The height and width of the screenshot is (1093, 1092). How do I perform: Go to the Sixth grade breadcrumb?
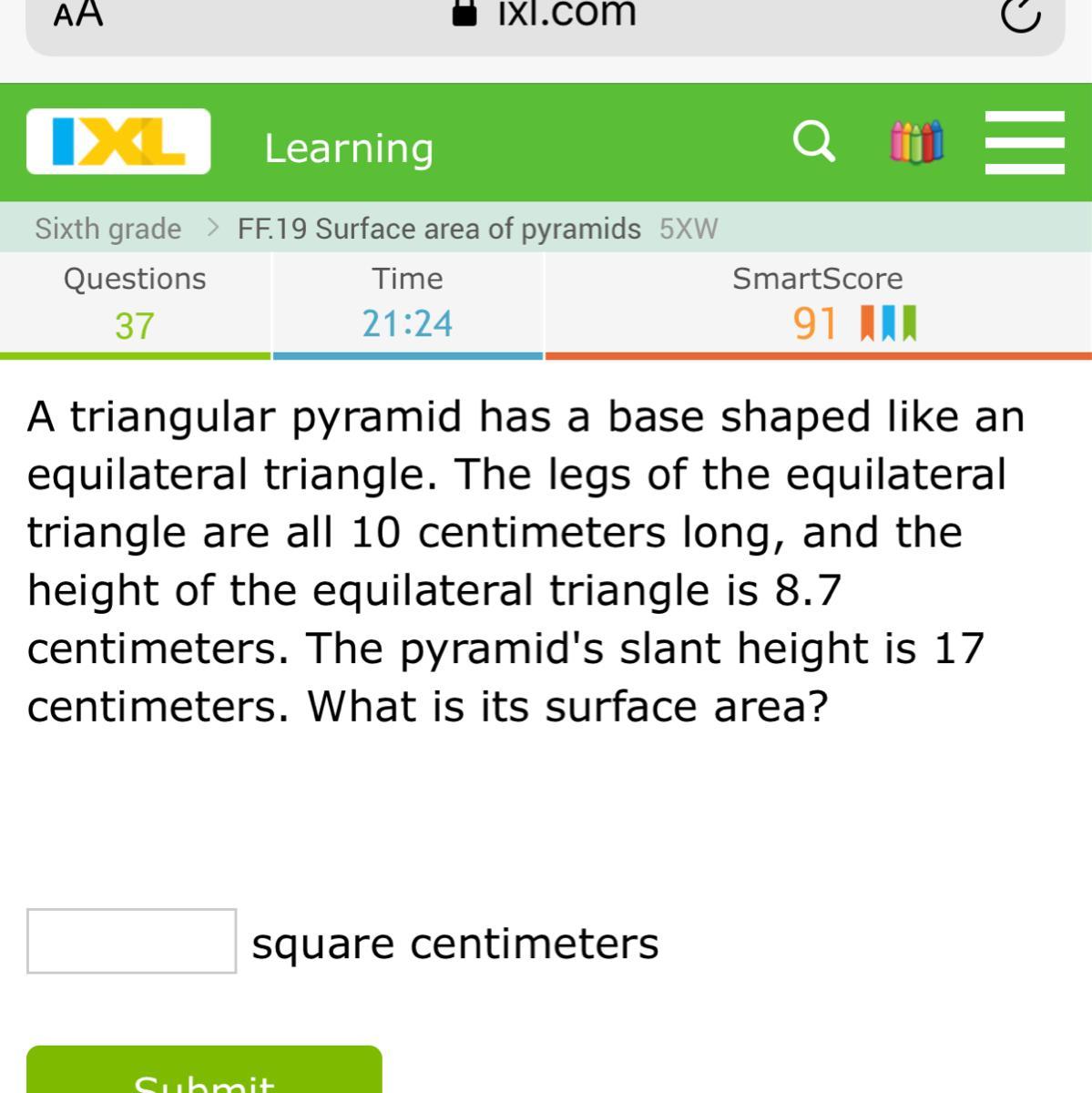point(108,229)
